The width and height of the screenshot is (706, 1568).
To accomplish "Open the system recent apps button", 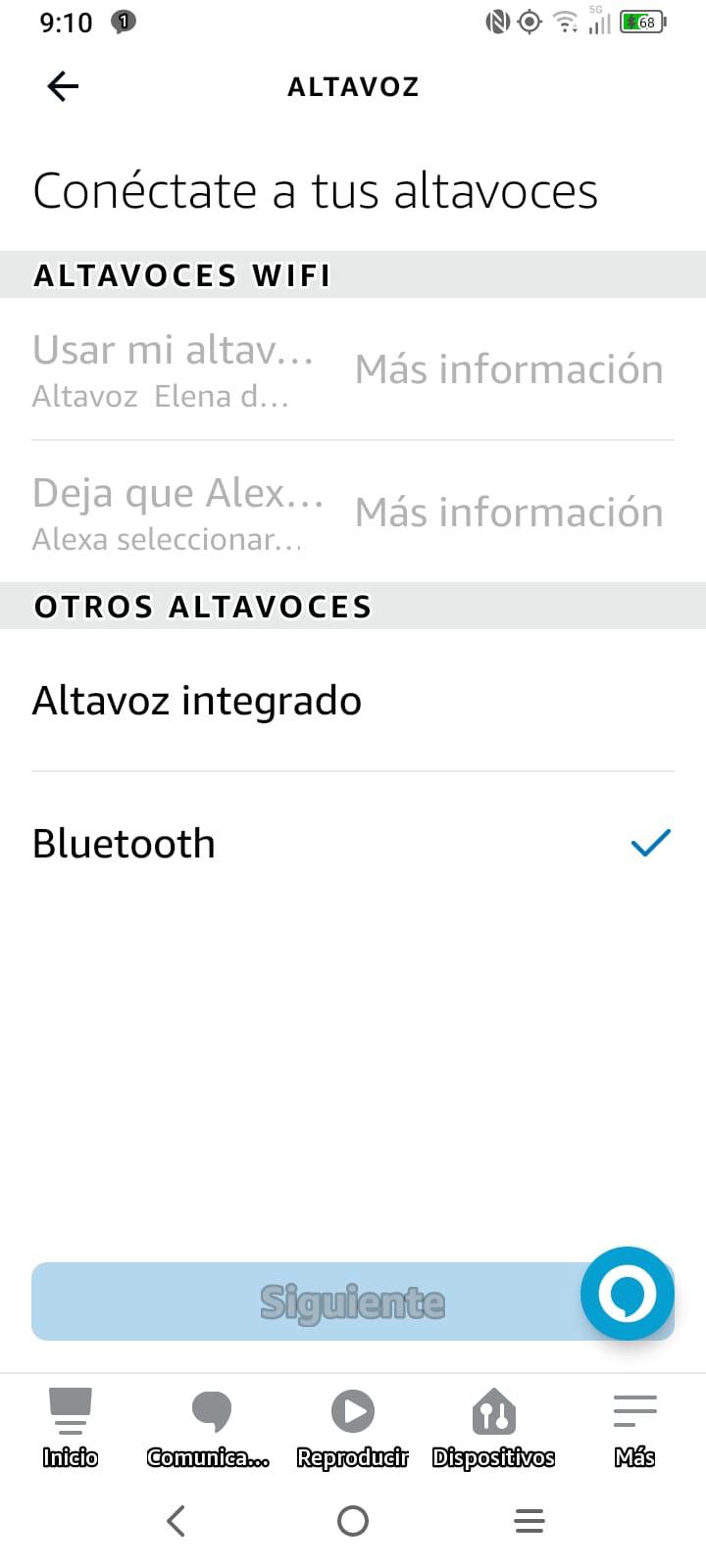I will [x=529, y=1521].
